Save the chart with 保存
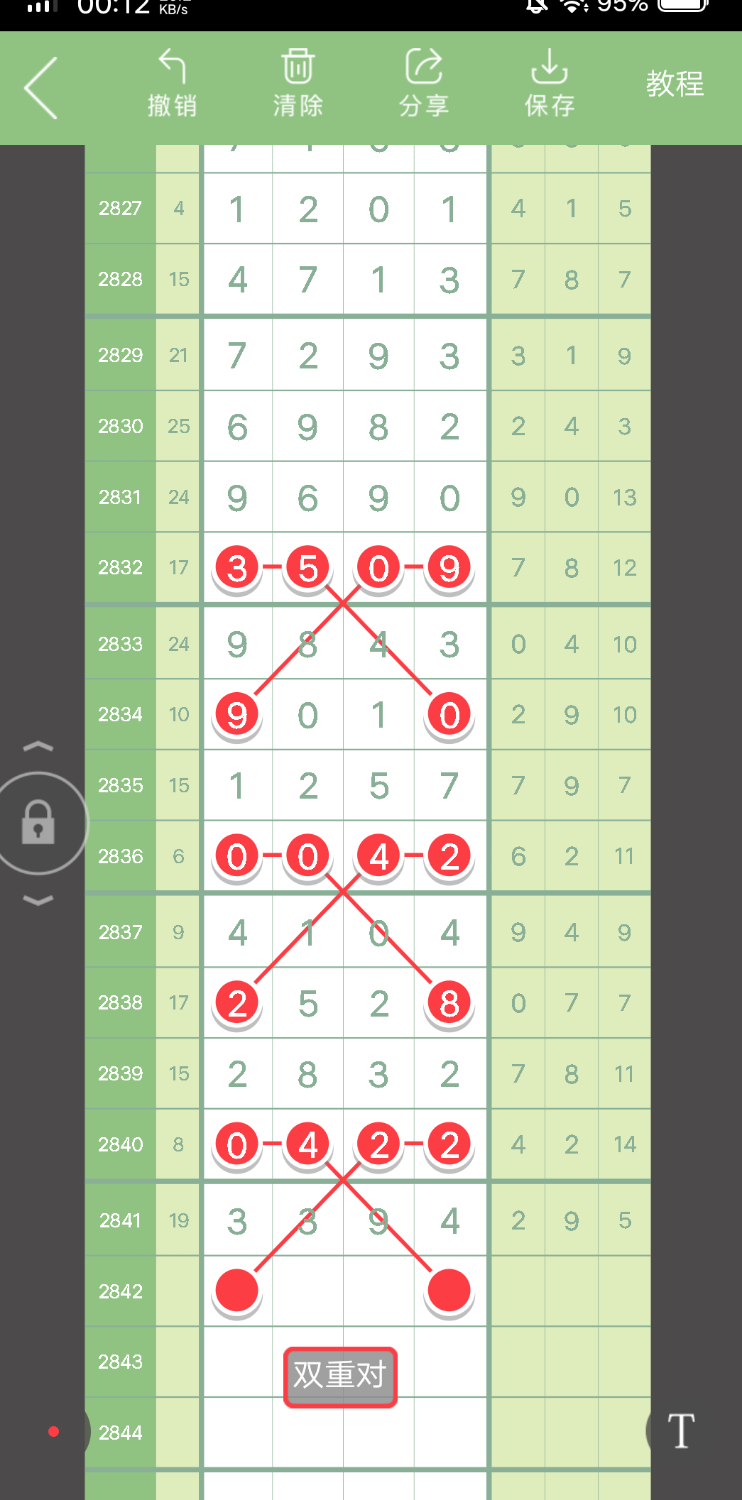 549,83
